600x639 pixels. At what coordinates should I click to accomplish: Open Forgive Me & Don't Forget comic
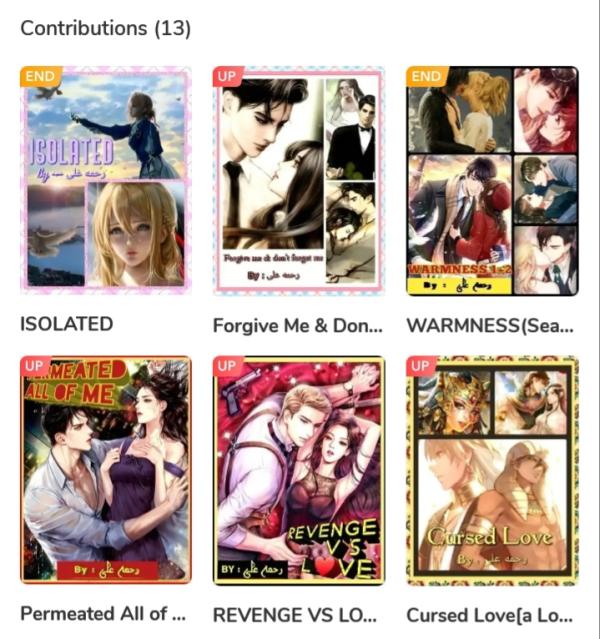click(x=299, y=180)
